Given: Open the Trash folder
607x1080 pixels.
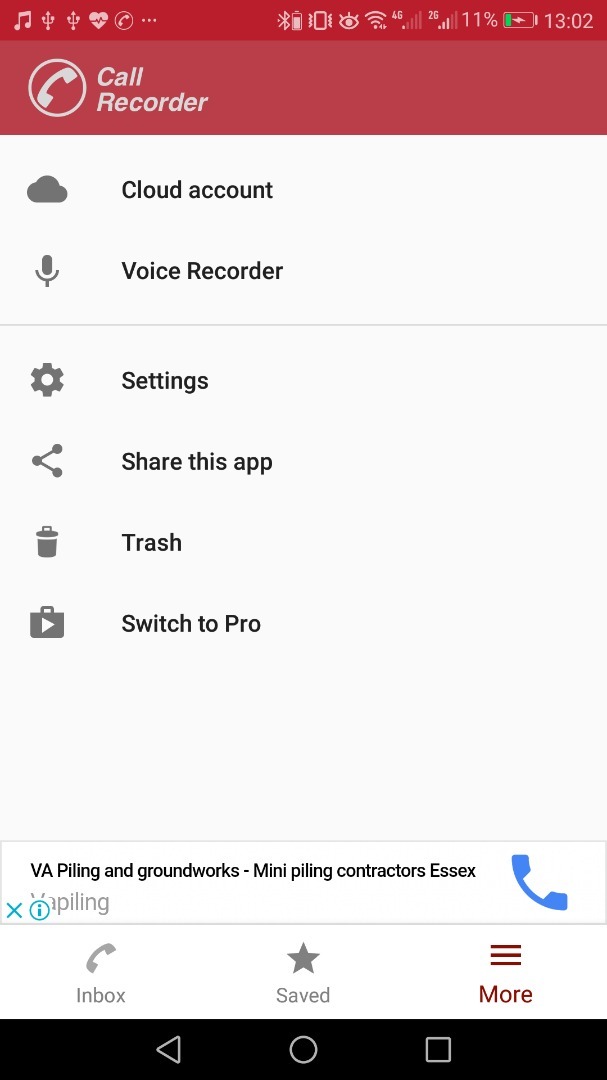Looking at the screenshot, I should tap(303, 543).
